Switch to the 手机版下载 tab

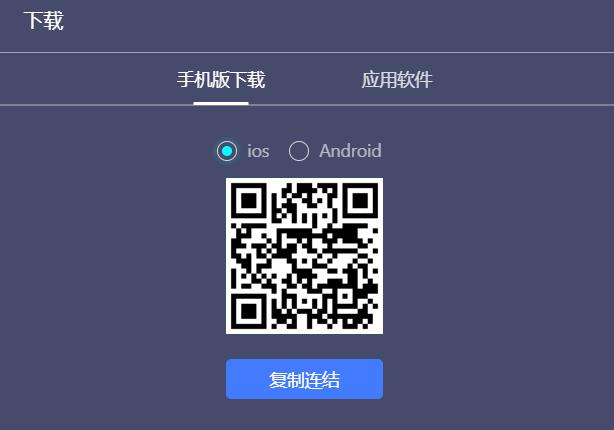221,80
